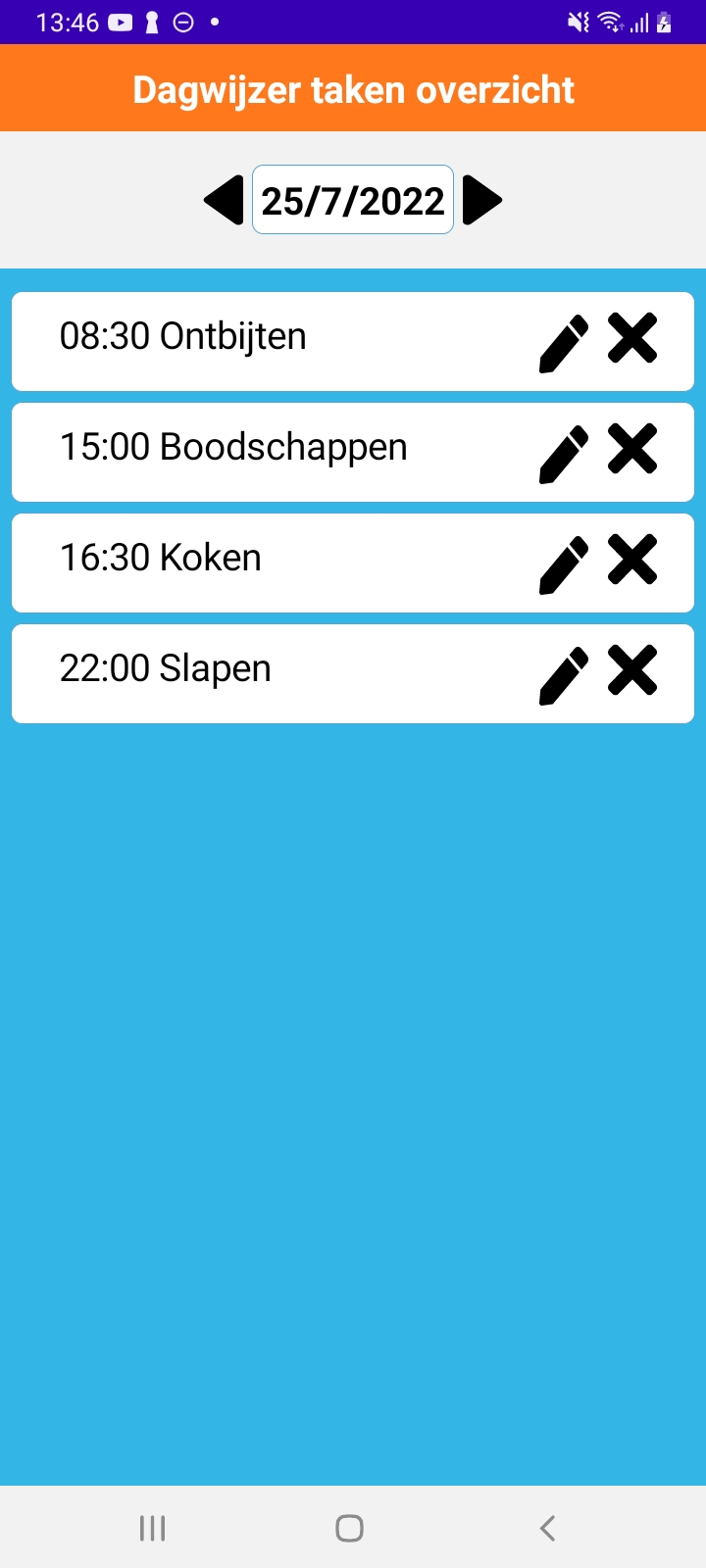Tap the system back button
706x1568 pixels.
pyautogui.click(x=548, y=1528)
